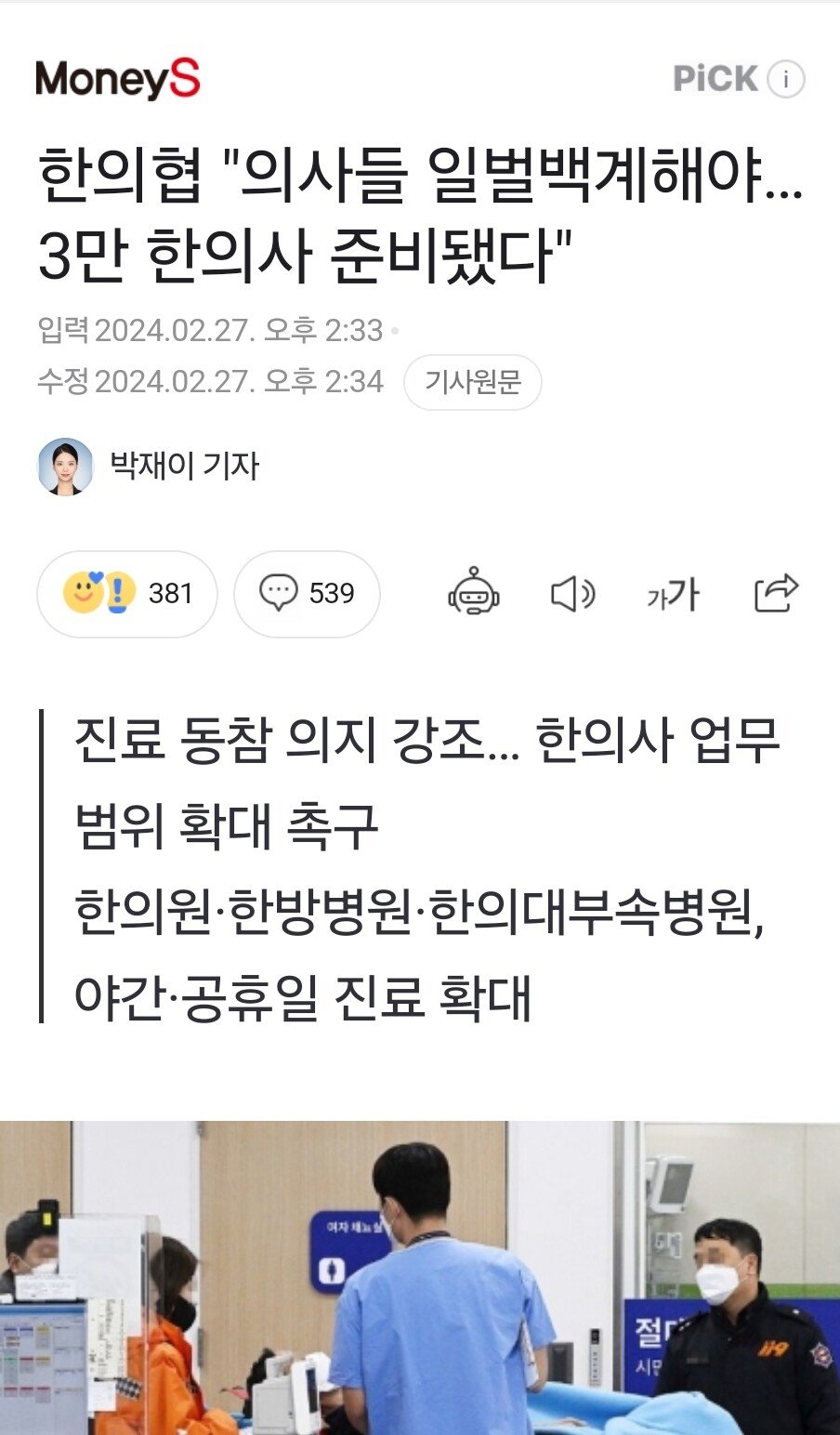Open the MoneyS publisher page
Screen dimensions: 840x1435
pos(118,79)
